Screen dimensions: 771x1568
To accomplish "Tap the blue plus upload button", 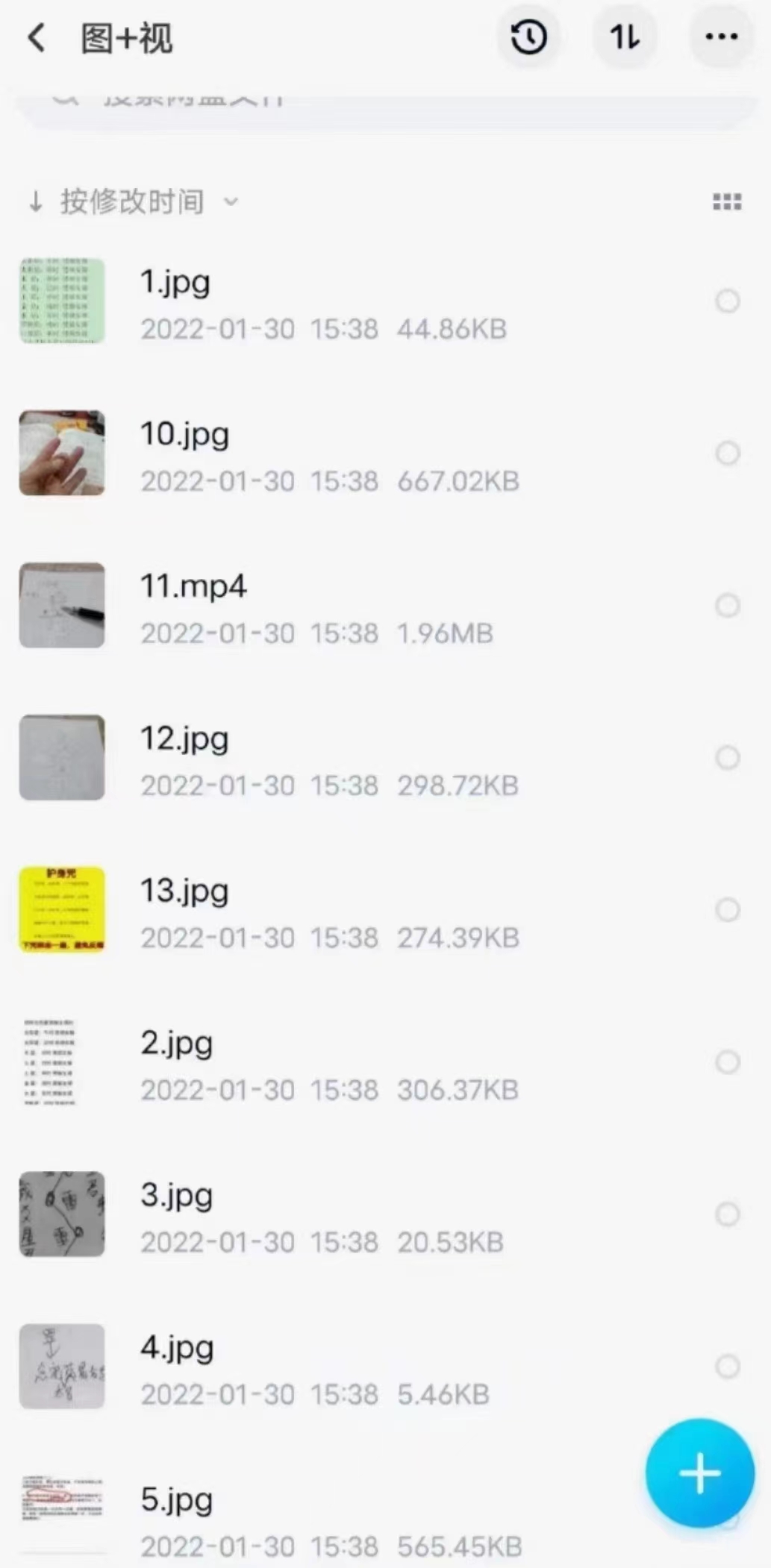I will pyautogui.click(x=699, y=1473).
